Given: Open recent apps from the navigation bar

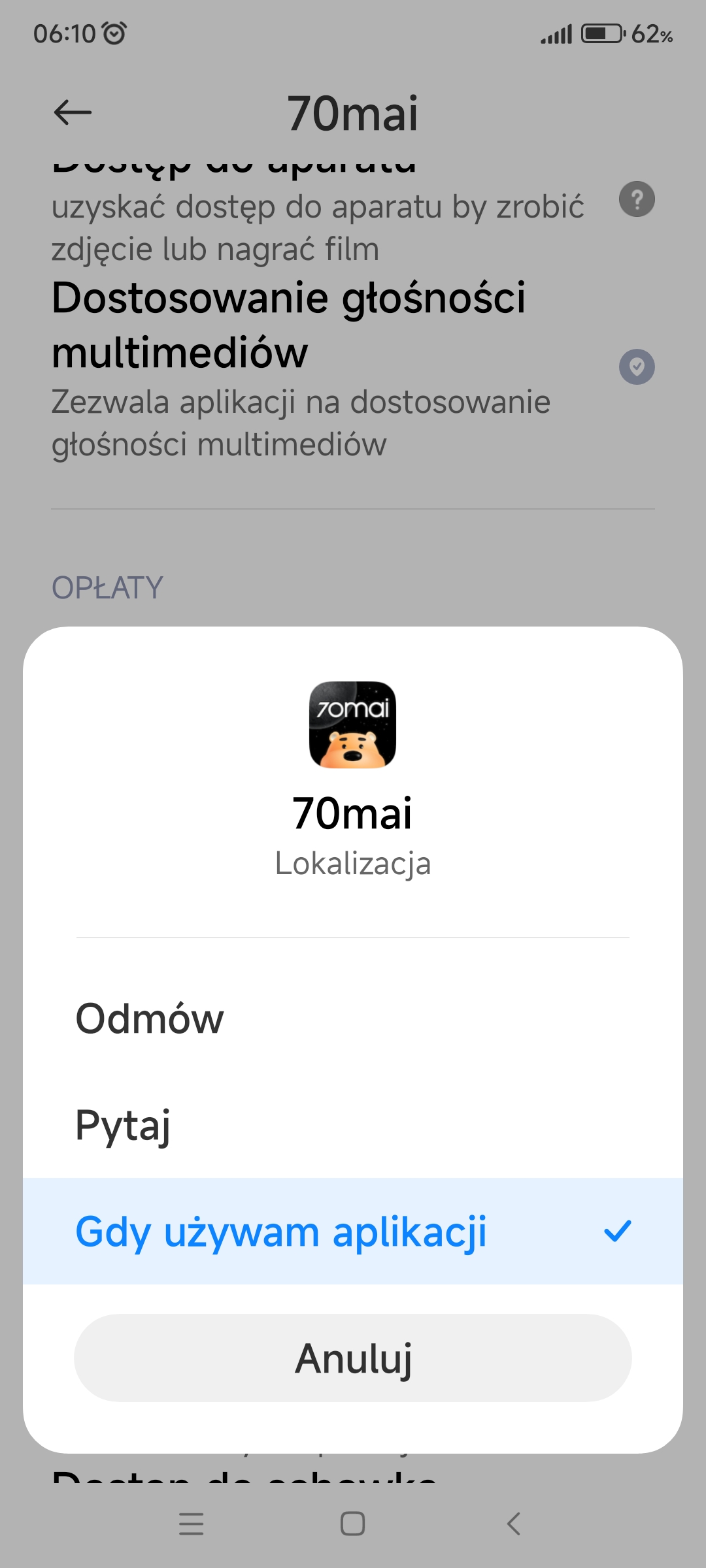Looking at the screenshot, I should [x=192, y=1524].
